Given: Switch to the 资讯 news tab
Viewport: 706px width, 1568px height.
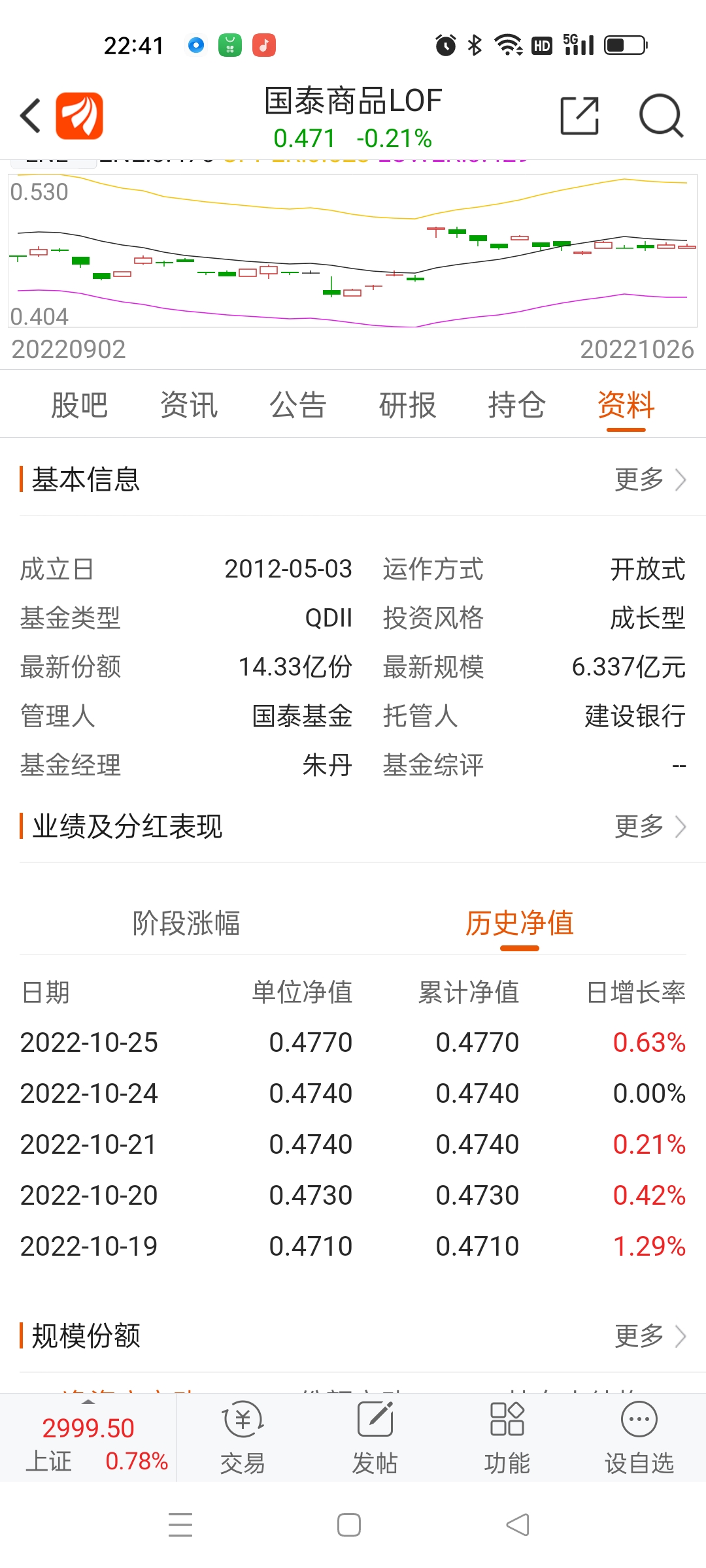Looking at the screenshot, I should pyautogui.click(x=188, y=405).
